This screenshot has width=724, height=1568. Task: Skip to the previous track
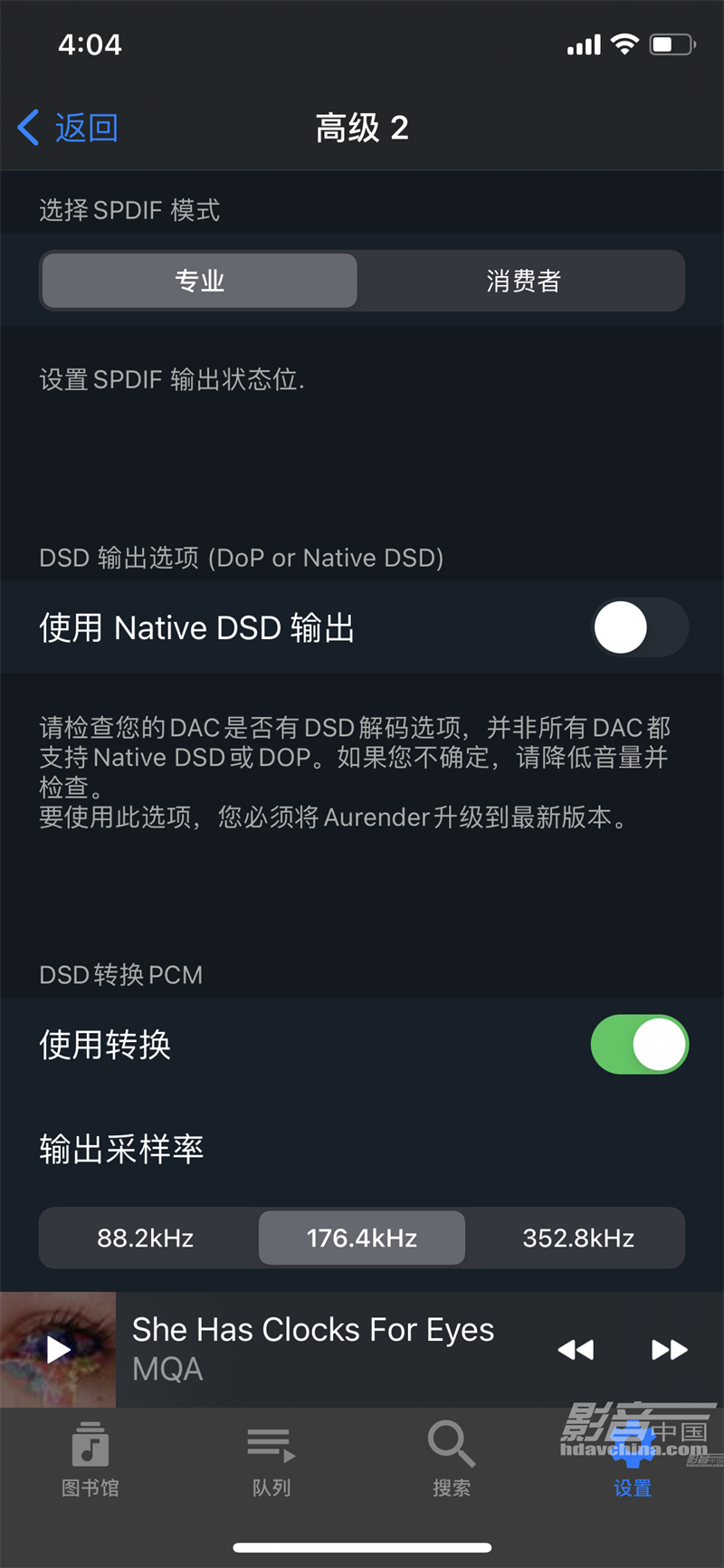pyautogui.click(x=576, y=1350)
